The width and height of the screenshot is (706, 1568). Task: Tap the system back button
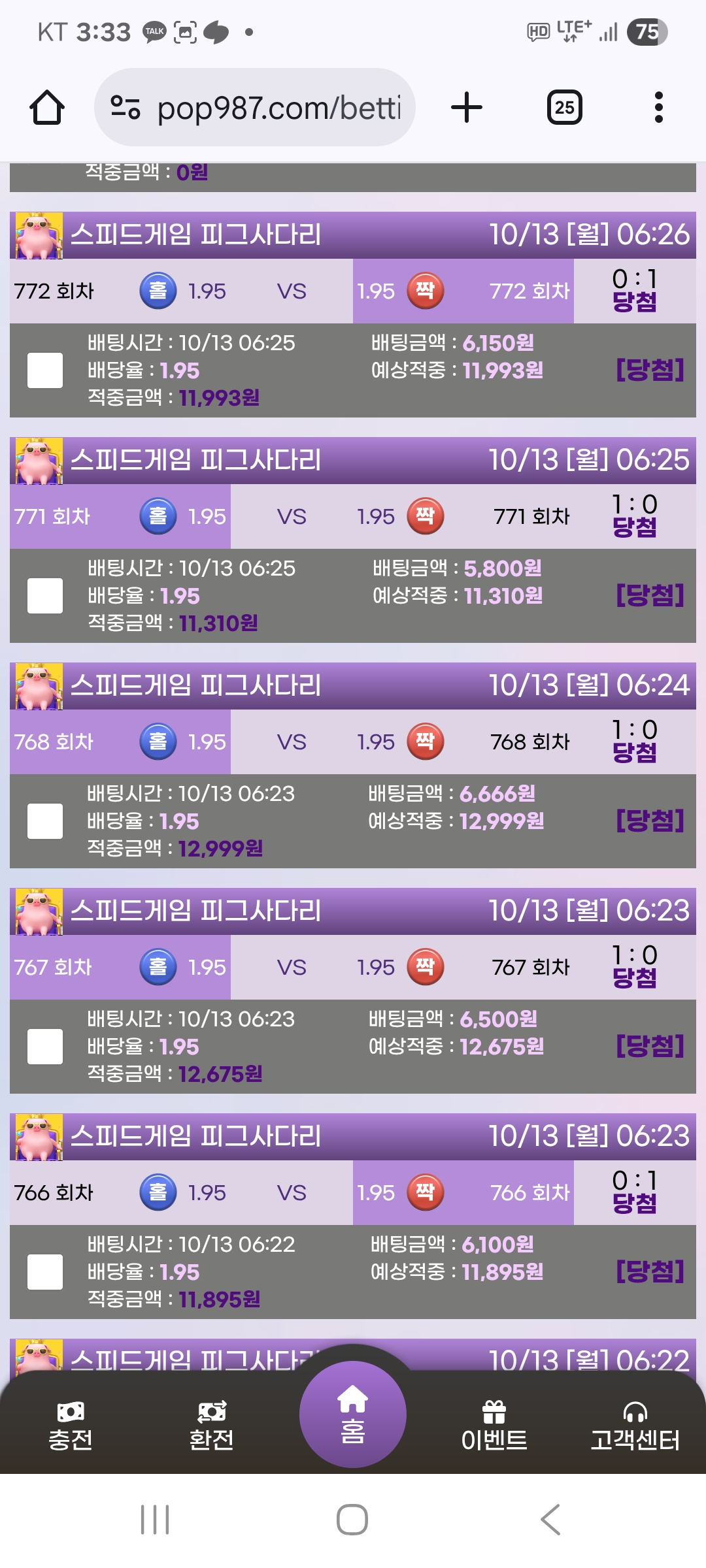click(x=550, y=1520)
